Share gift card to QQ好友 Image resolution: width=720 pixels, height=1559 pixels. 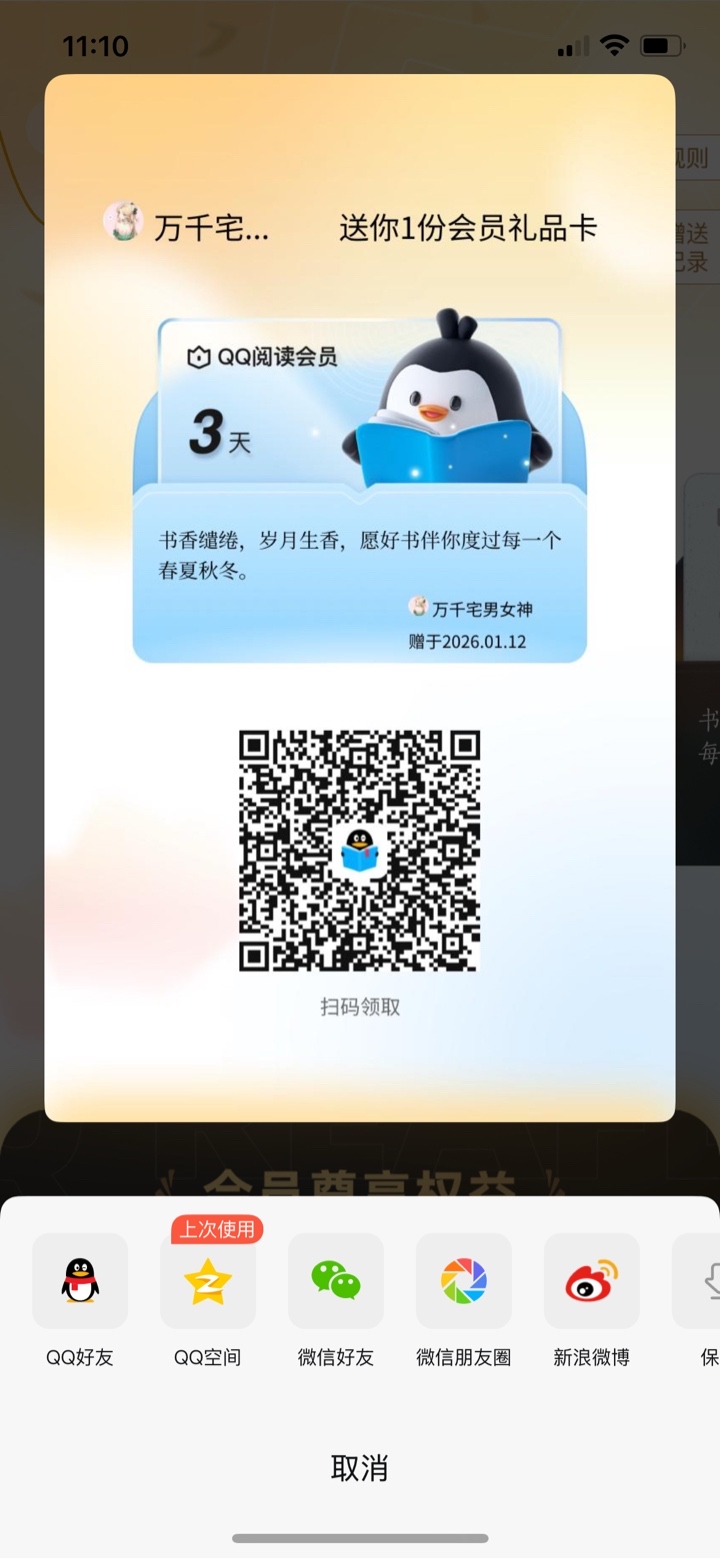pos(80,1281)
